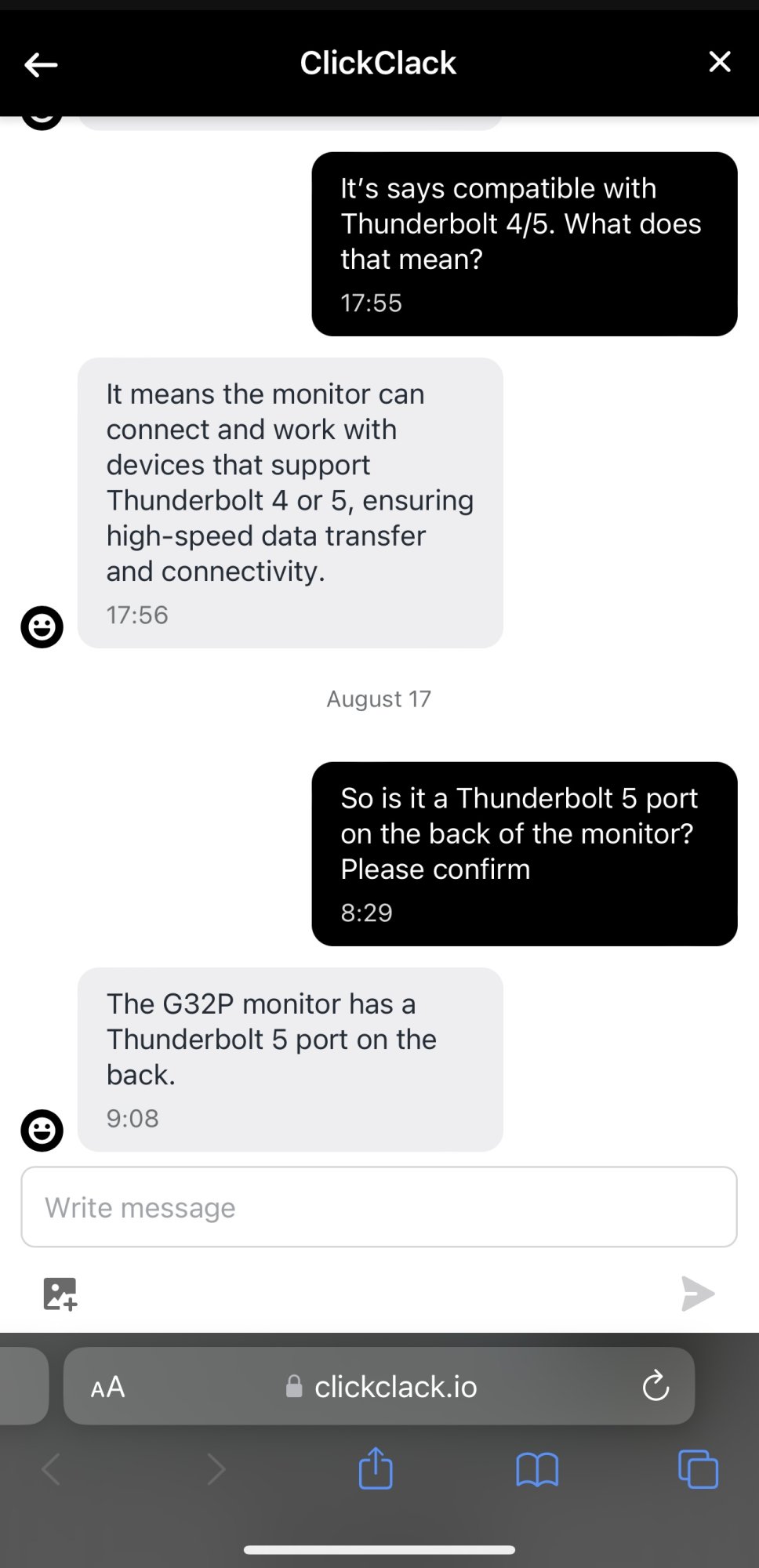Image resolution: width=759 pixels, height=1568 pixels.
Task: Show all open Safari tabs
Action: coord(697,1469)
